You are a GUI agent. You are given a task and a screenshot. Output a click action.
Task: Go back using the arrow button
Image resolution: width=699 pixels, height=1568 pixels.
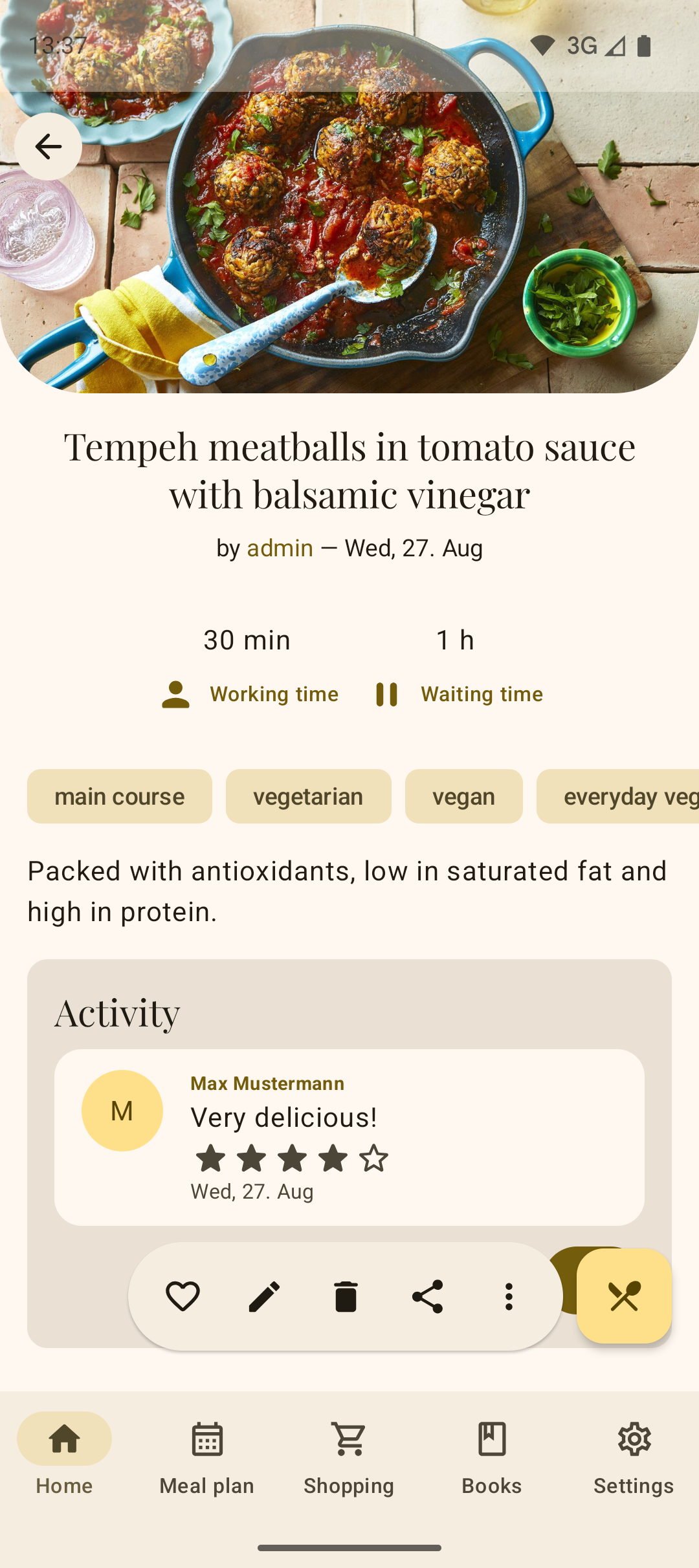48,147
